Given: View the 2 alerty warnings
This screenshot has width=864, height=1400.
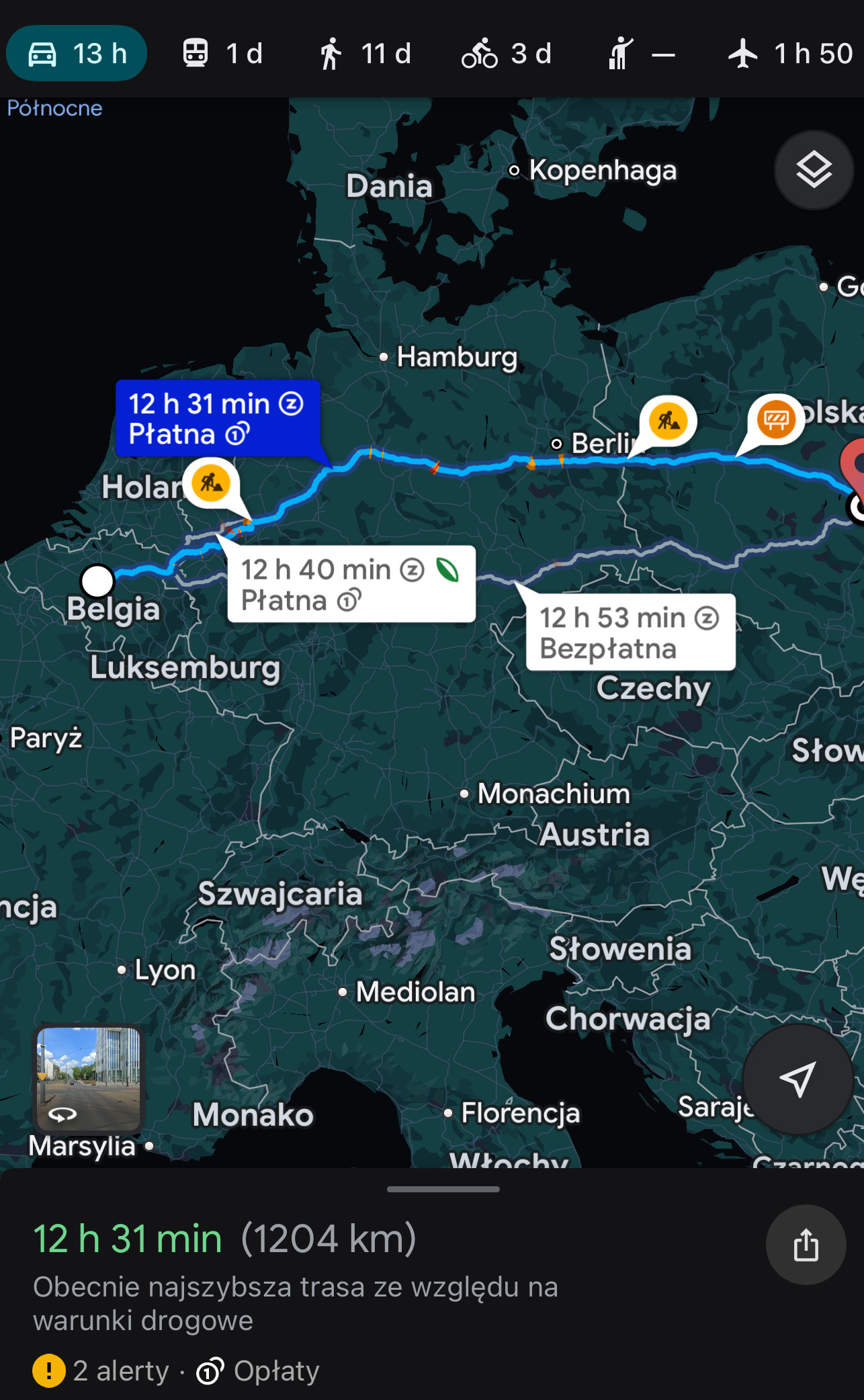Looking at the screenshot, I should click(101, 1371).
